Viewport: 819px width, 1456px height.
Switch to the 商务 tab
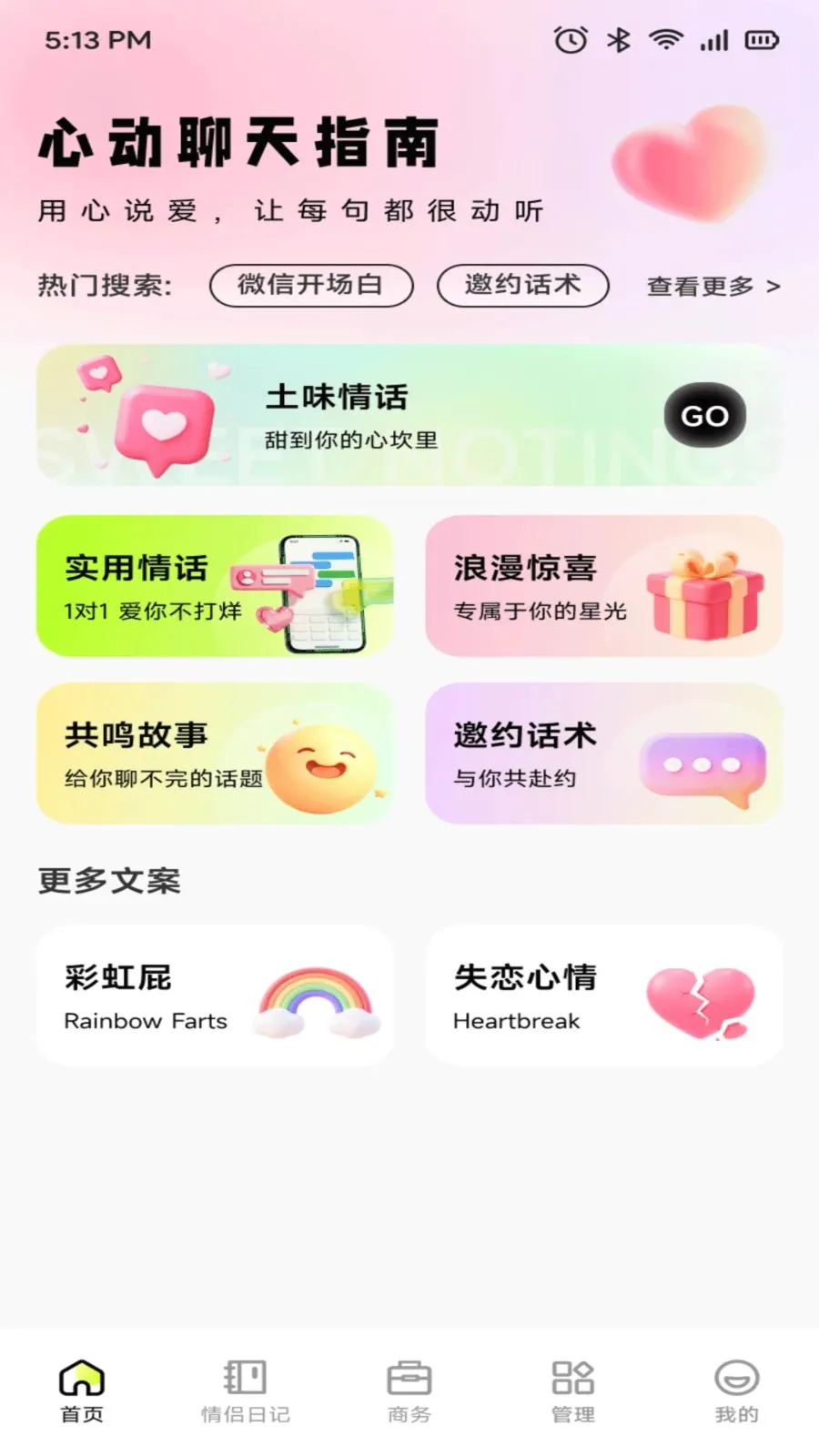409,1391
